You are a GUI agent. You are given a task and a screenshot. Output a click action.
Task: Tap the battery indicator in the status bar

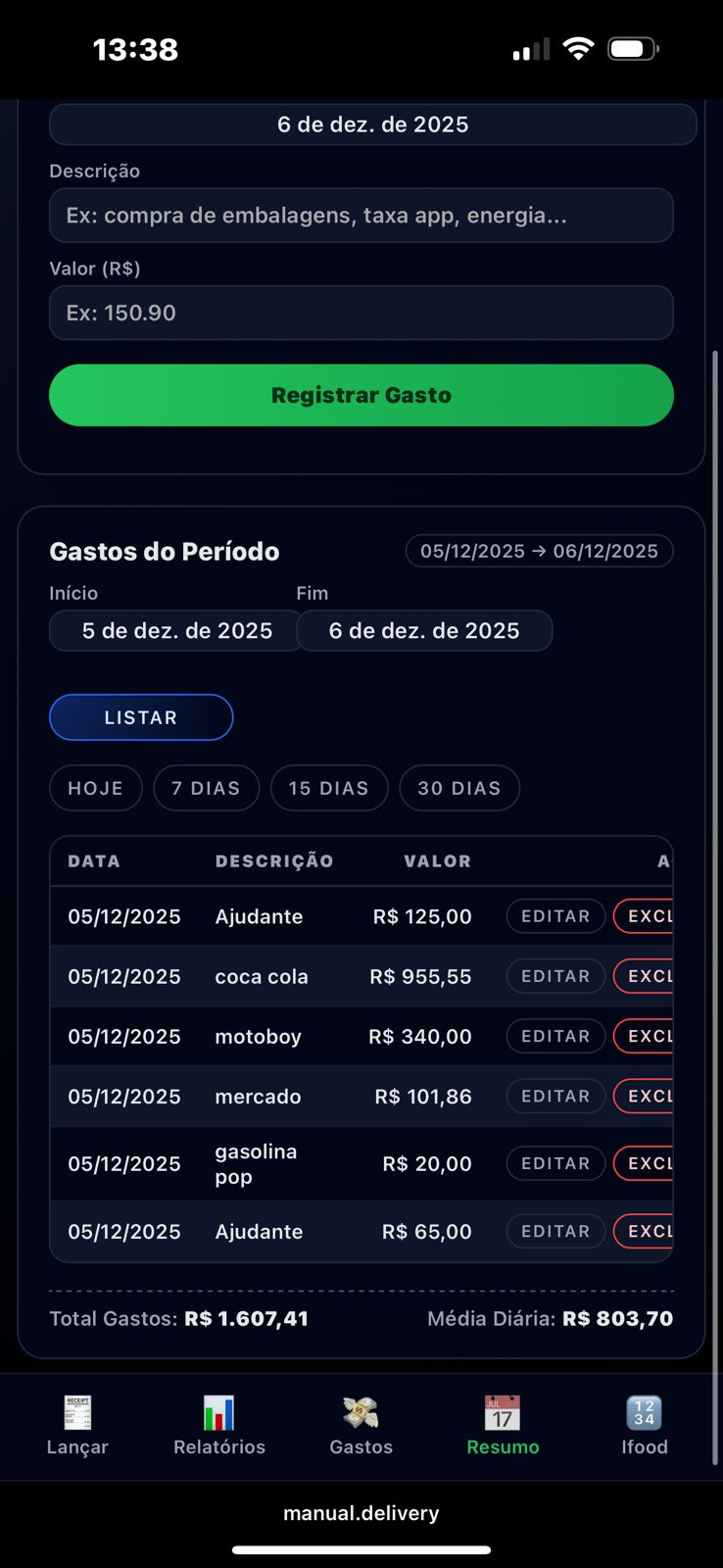(633, 48)
